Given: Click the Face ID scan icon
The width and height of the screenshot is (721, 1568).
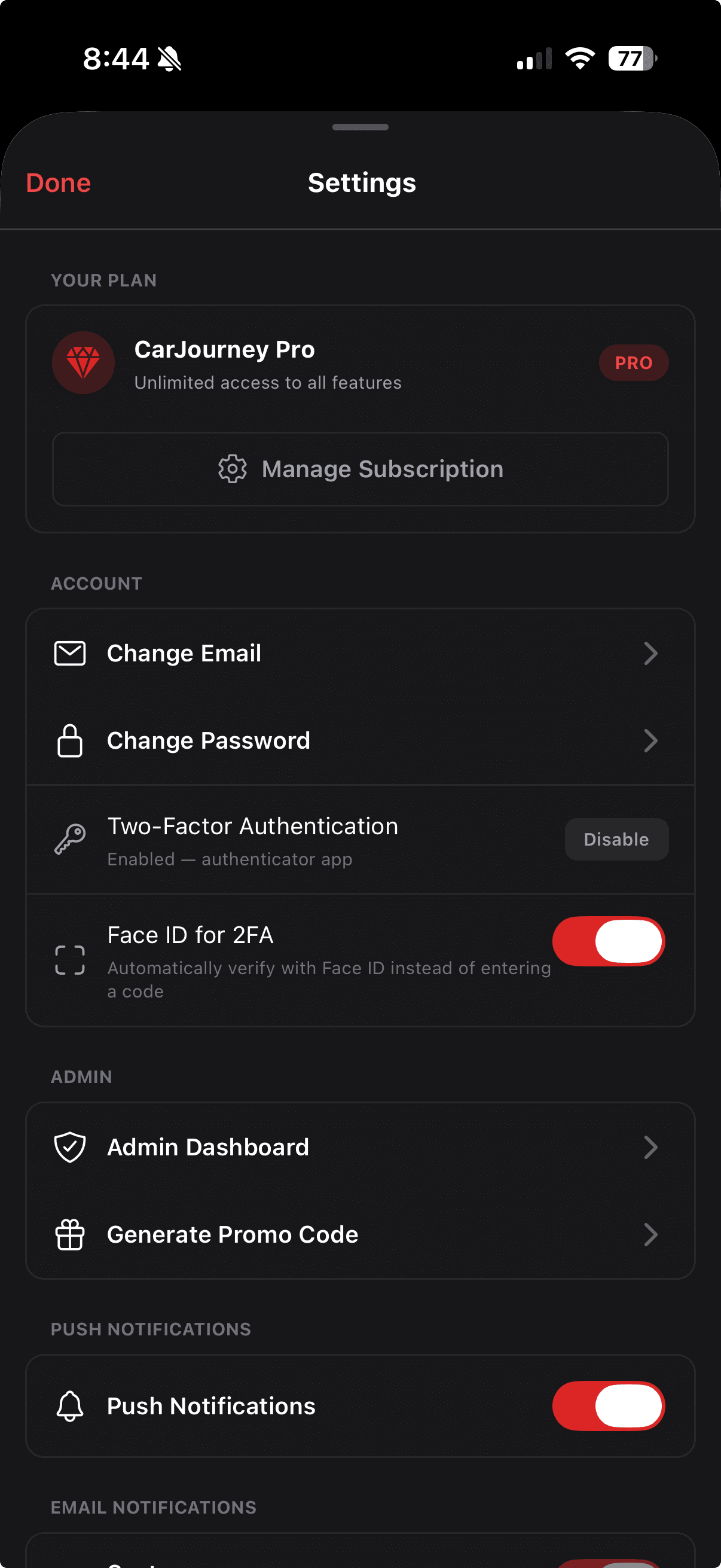Looking at the screenshot, I should point(69,957).
